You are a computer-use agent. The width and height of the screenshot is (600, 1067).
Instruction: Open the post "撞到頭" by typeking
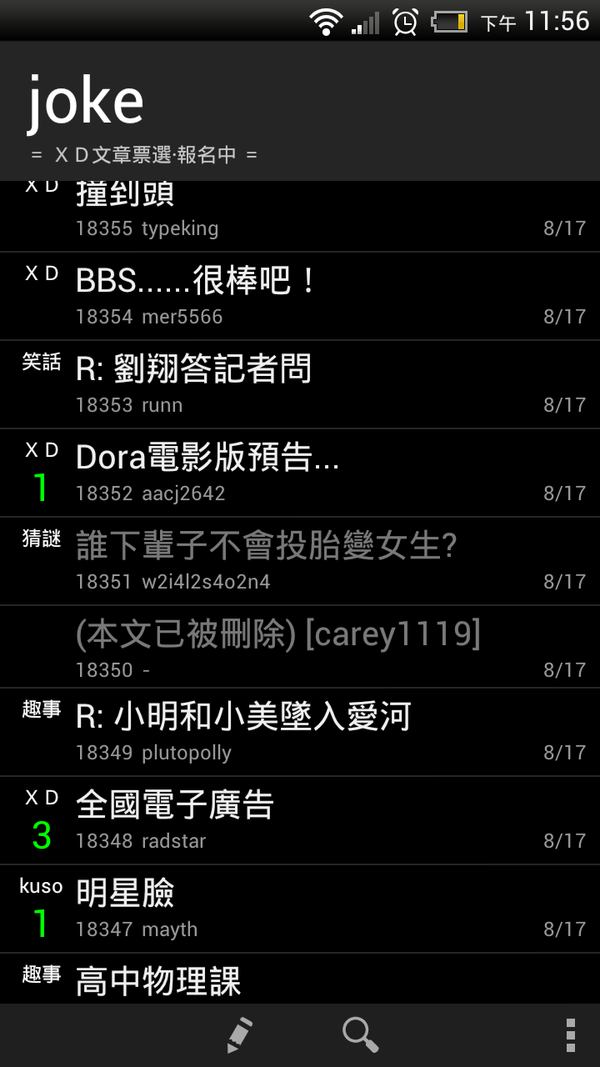(300, 213)
